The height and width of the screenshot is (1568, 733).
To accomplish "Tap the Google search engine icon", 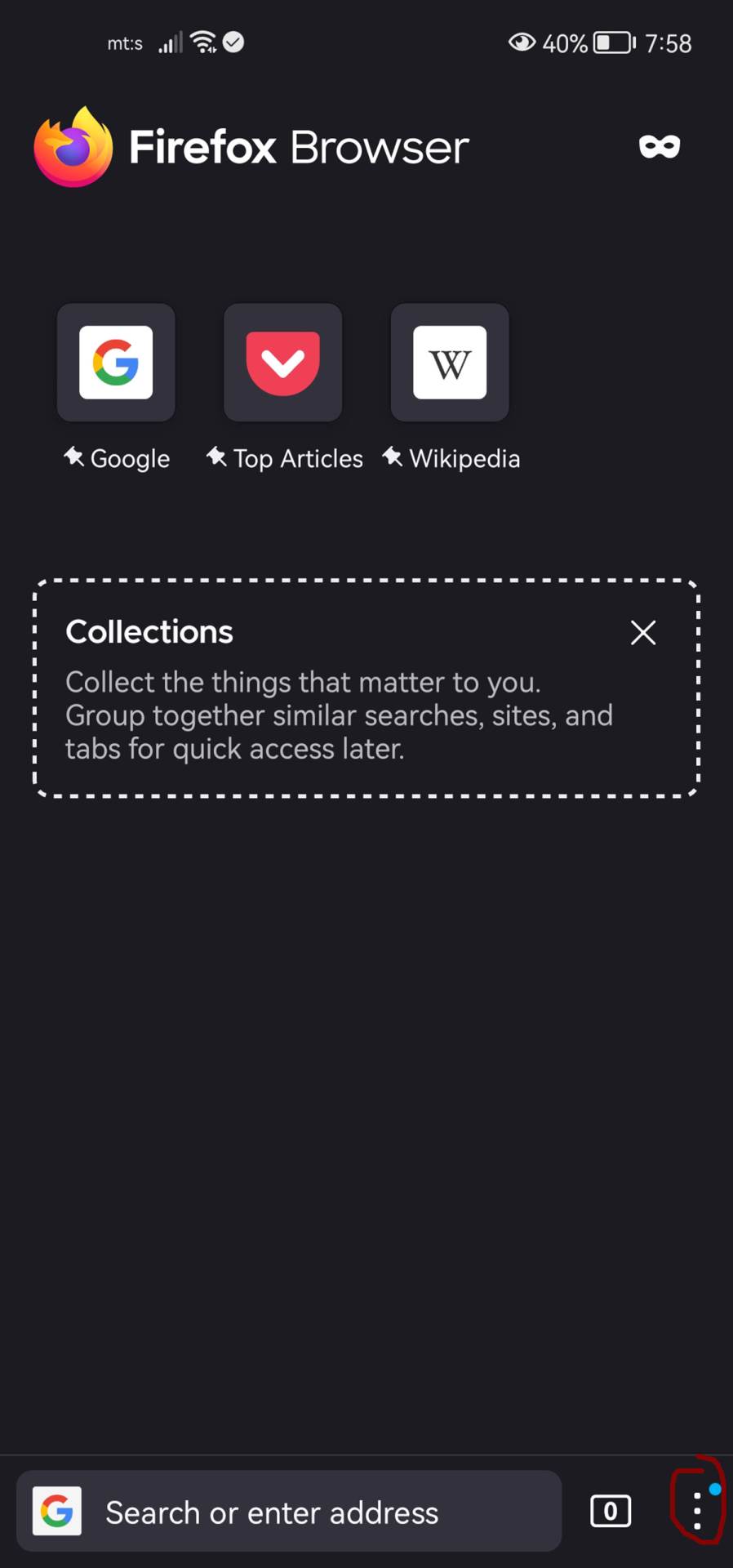I will click(x=57, y=1512).
